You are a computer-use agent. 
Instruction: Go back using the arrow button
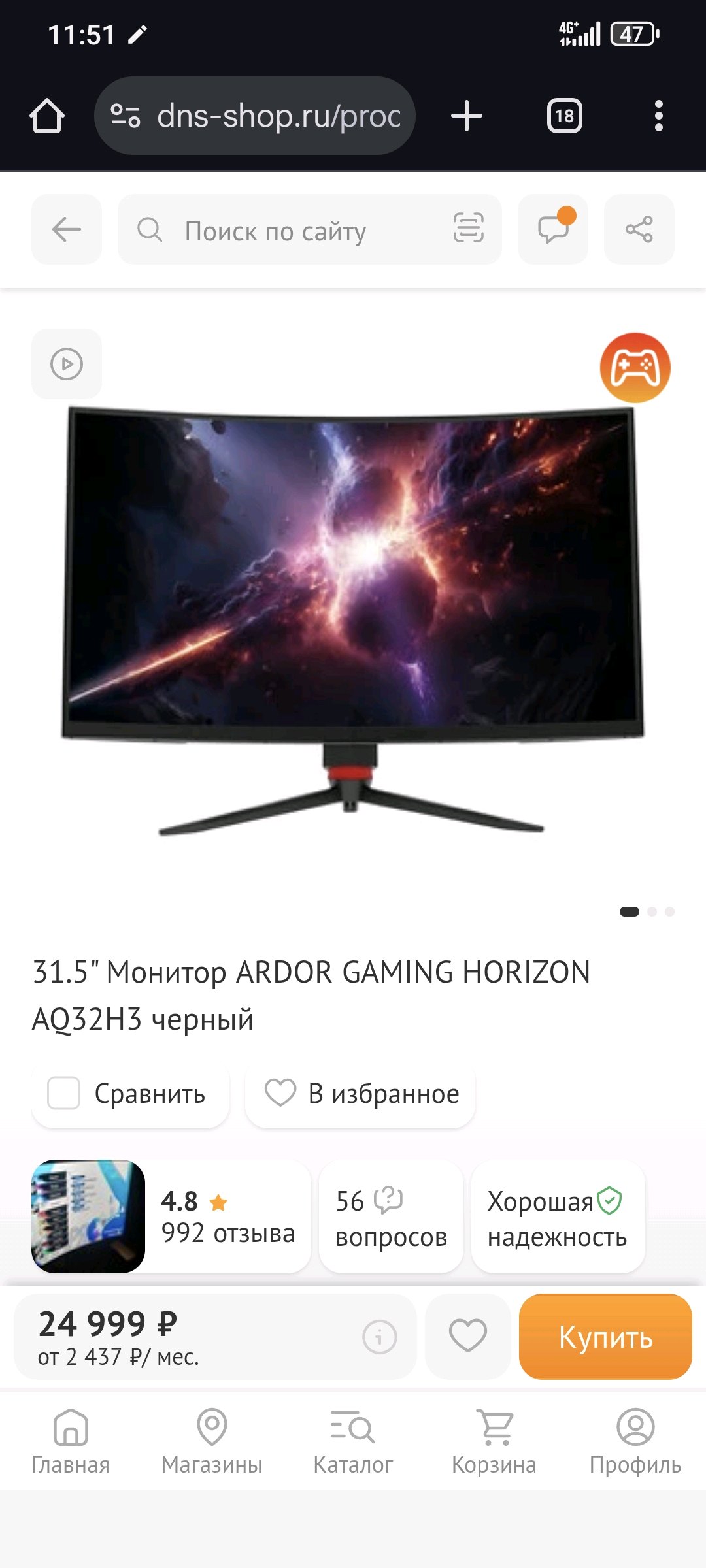(67, 229)
